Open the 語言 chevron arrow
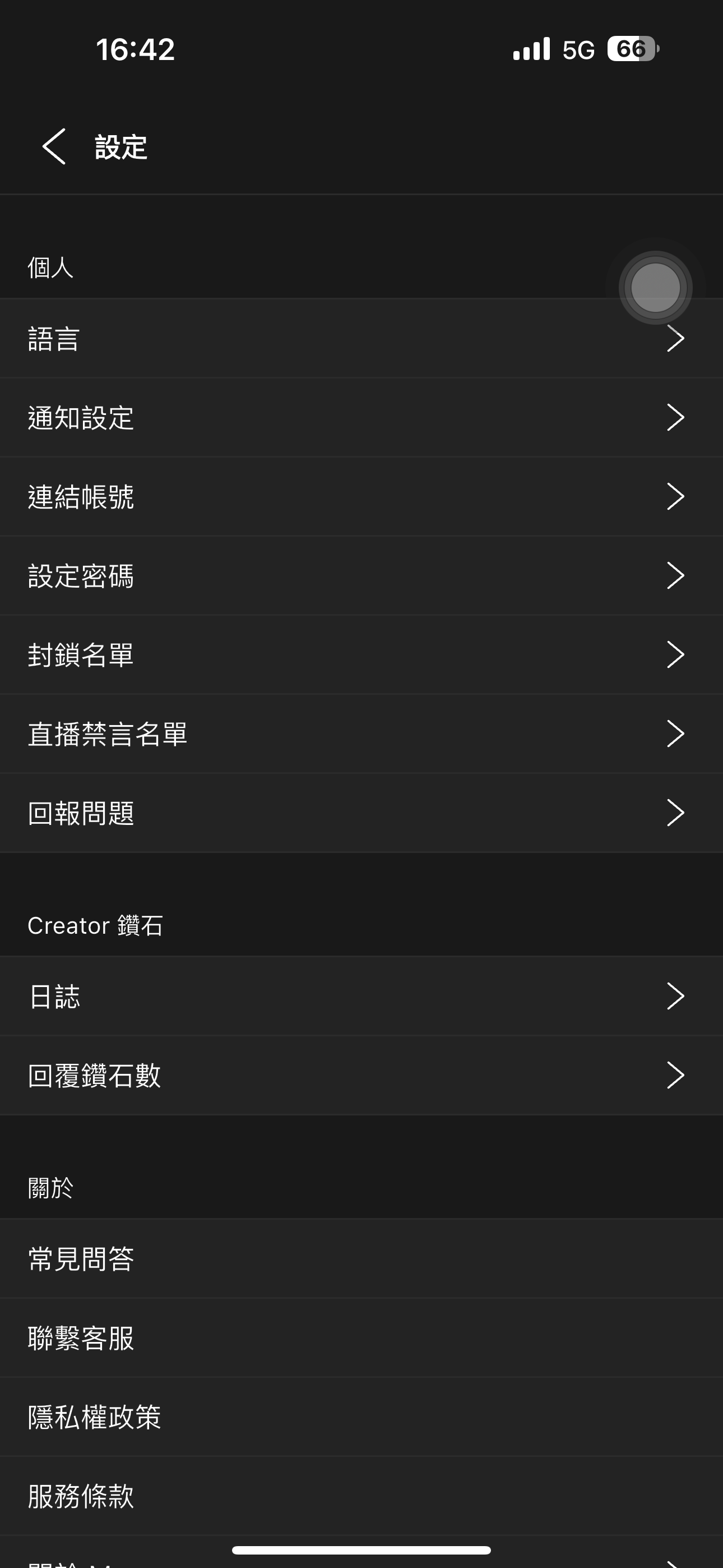The width and height of the screenshot is (723, 1568). click(675, 338)
